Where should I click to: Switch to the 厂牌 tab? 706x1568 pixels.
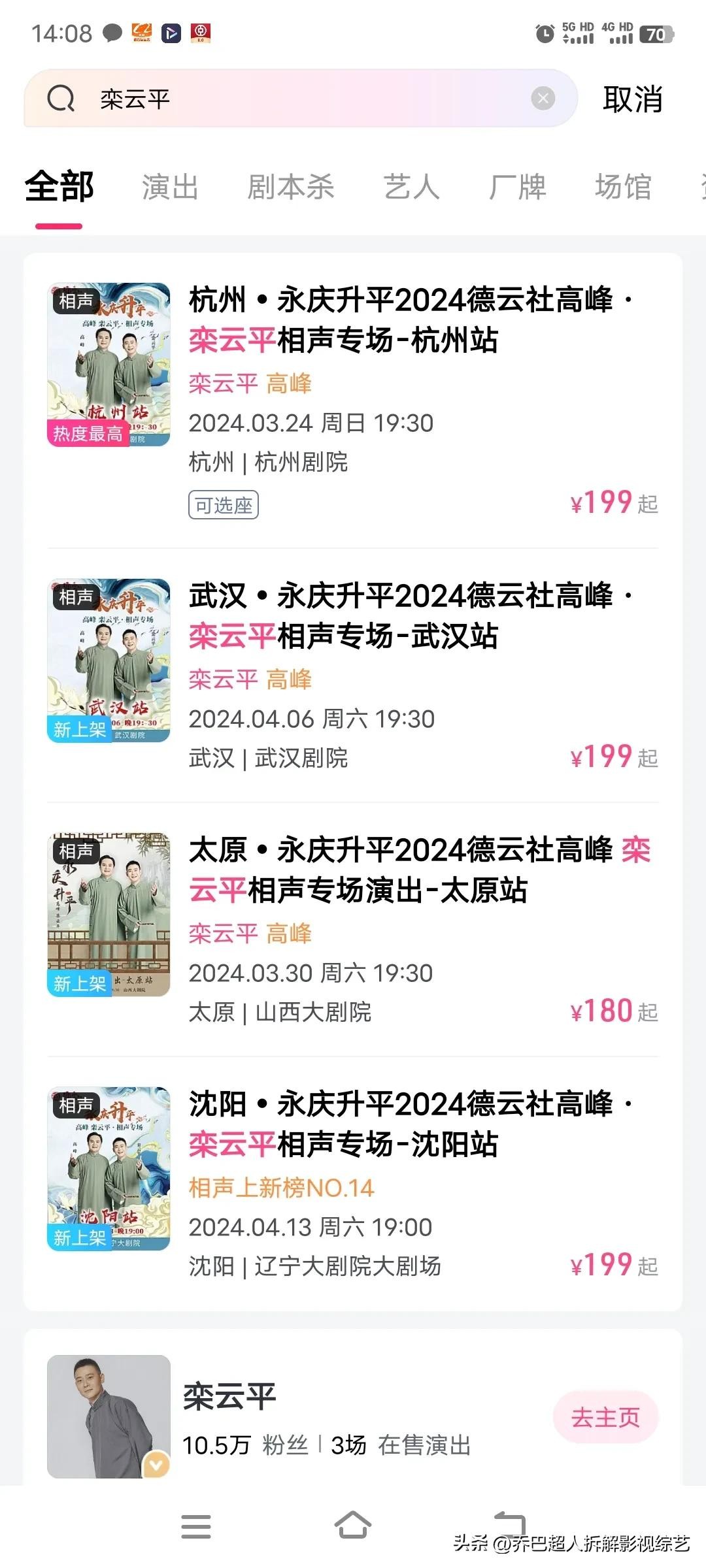pos(517,187)
